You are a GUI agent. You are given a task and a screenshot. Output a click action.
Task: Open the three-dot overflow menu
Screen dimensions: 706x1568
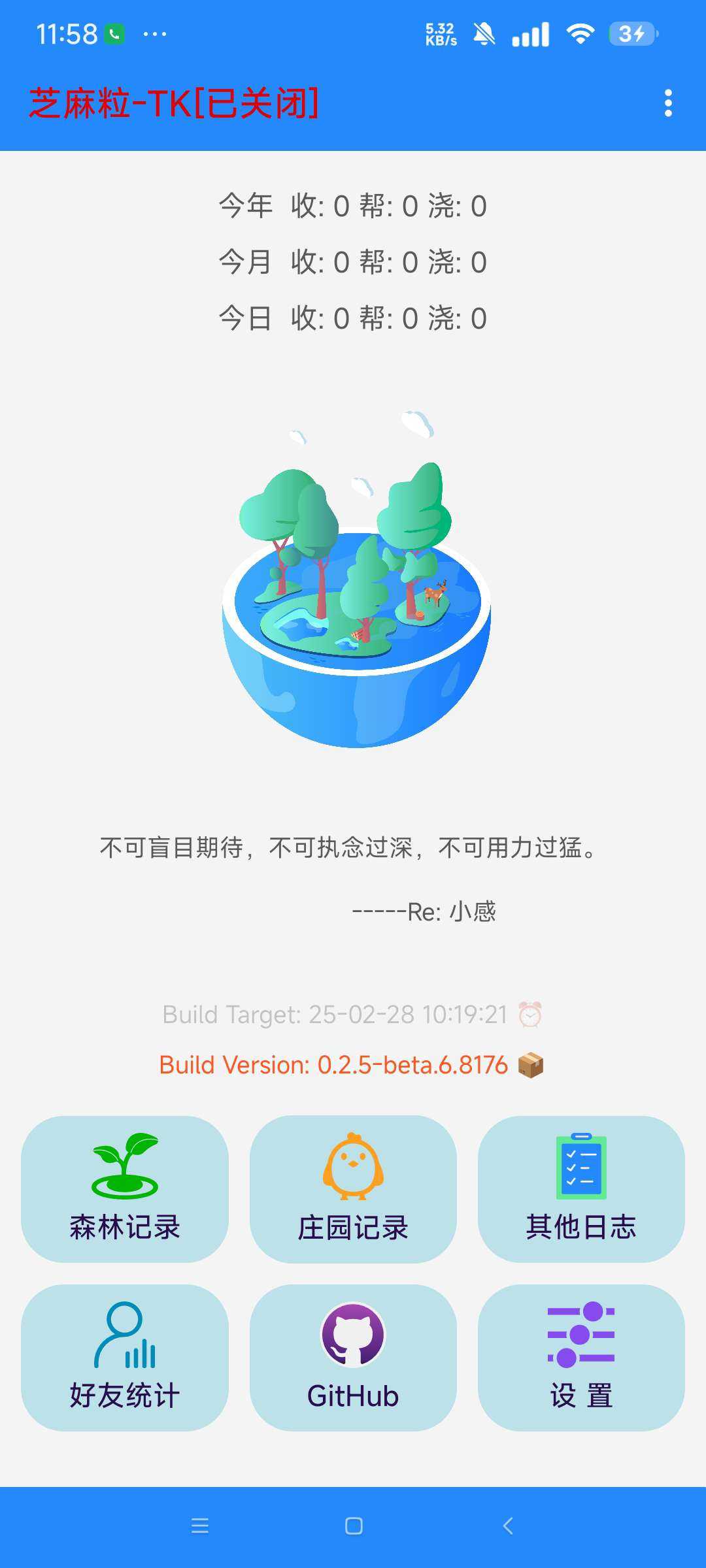click(667, 103)
